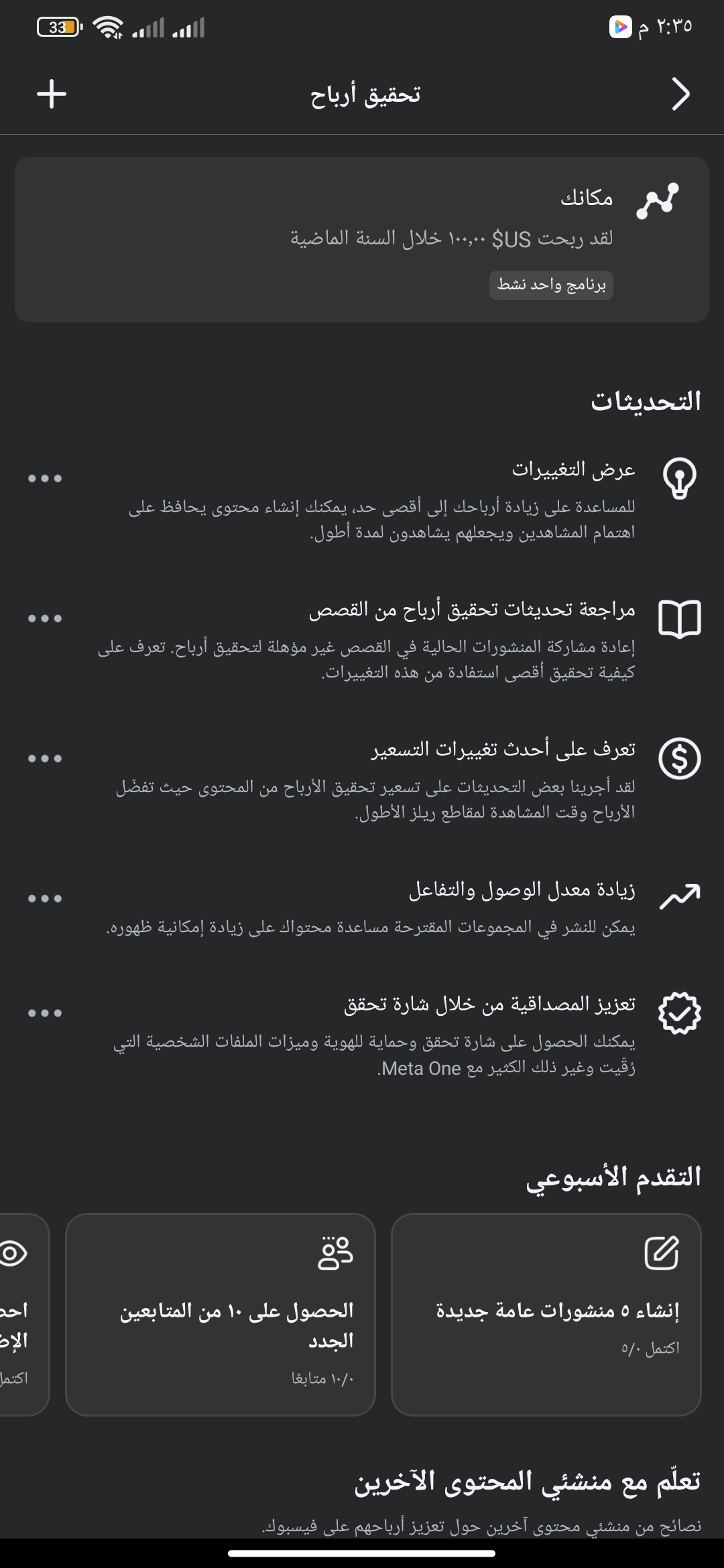Tap the three dots beside the verification badge update
This screenshot has height=1568, width=724.
45,1013
